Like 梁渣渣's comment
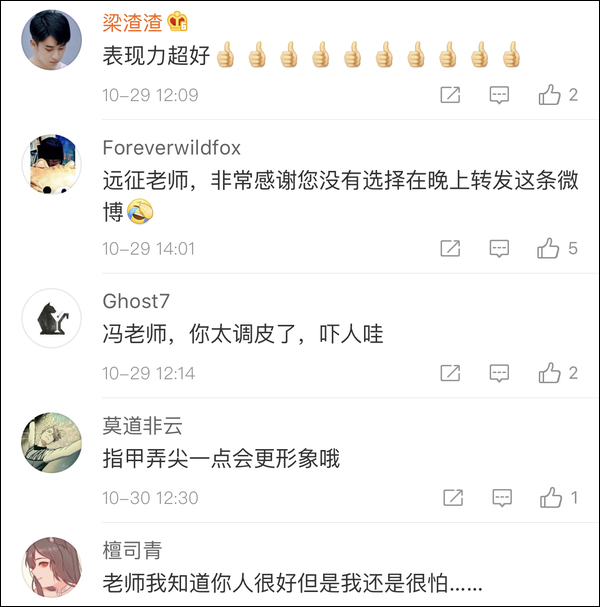 pyautogui.click(x=550, y=95)
